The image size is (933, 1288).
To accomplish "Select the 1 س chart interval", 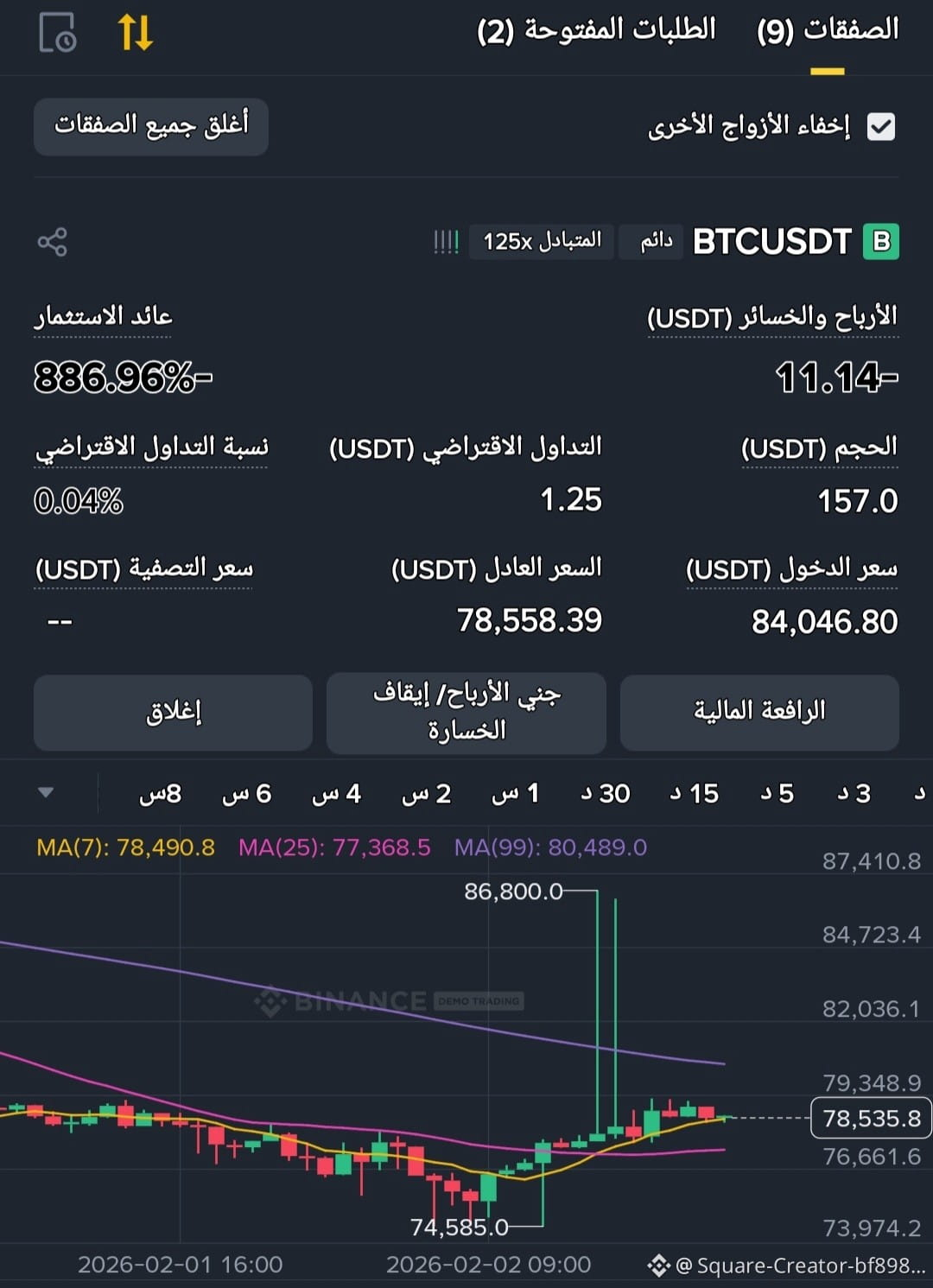I will point(515,794).
